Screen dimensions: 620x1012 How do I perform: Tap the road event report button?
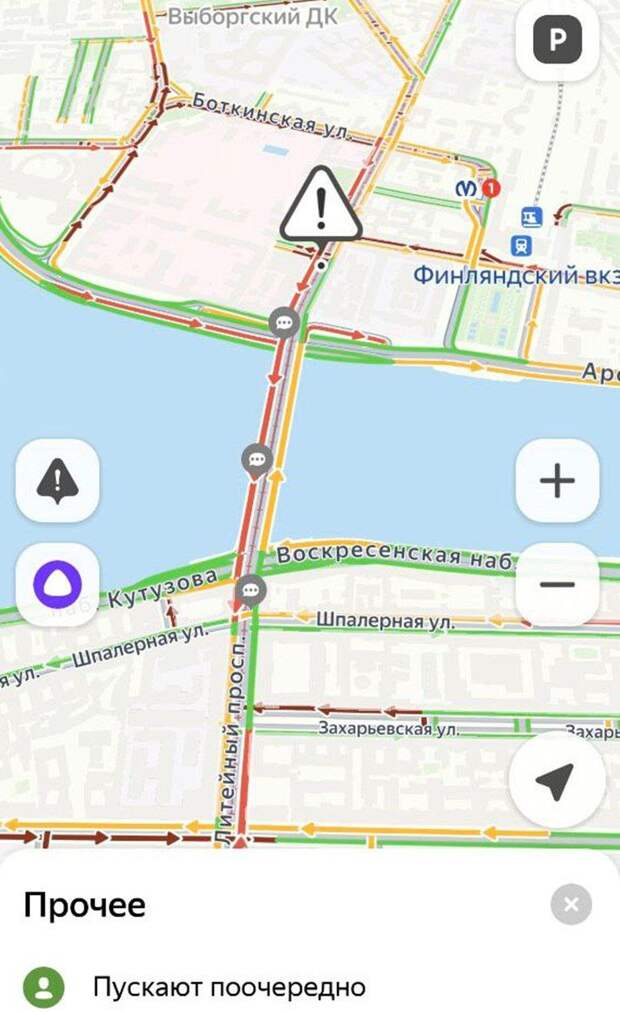[x=57, y=480]
